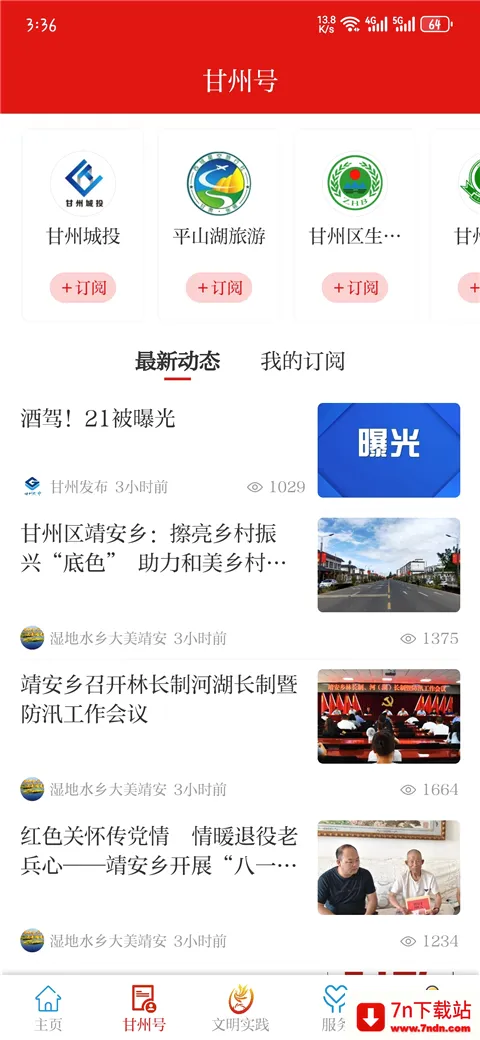Read 靖安乡召开林长制河湖长制暨防汛工作会议
Screen dimensions: 480x1040
pyautogui.click(x=240, y=734)
